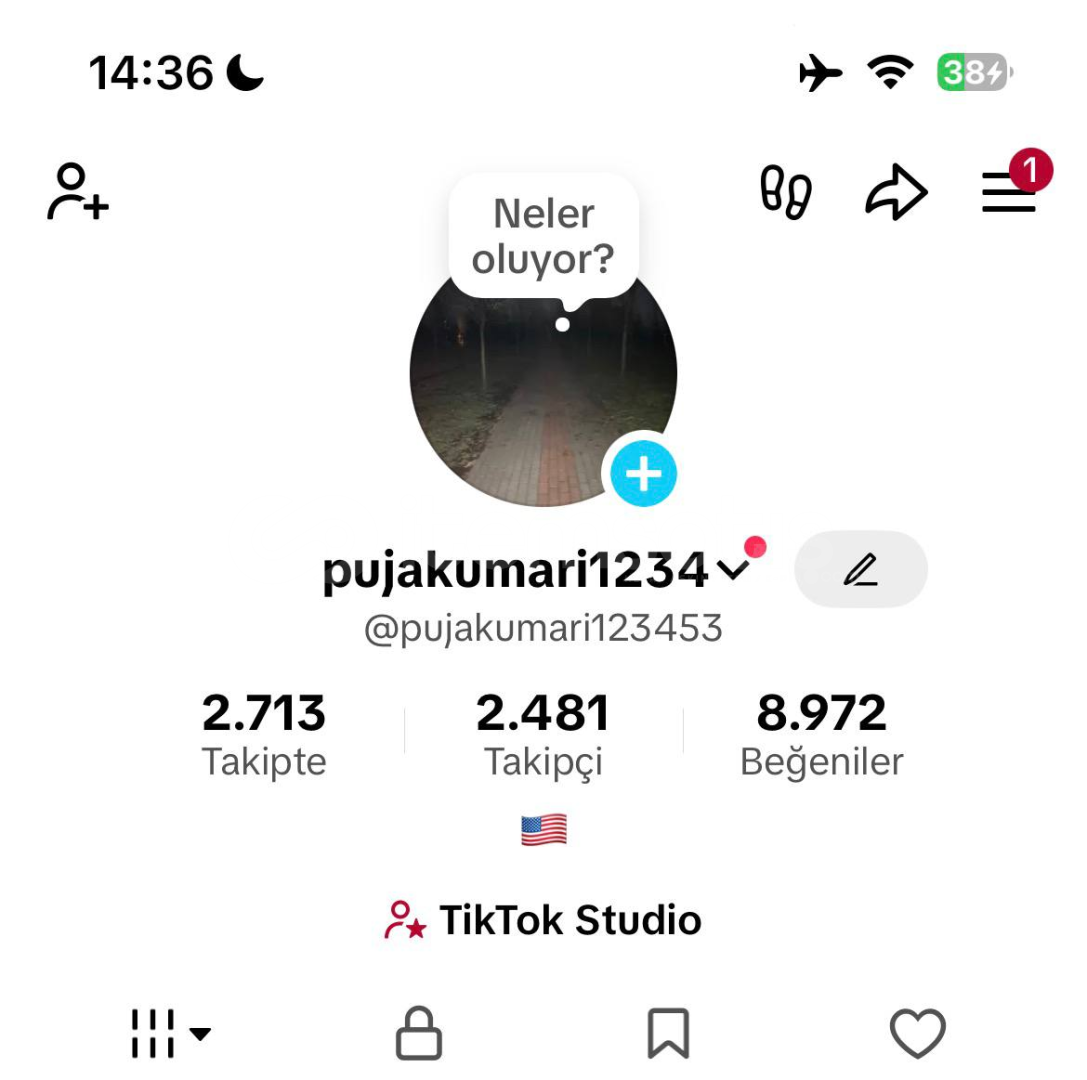
Task: View the 8.972 Beğeniler total
Action: tap(821, 734)
